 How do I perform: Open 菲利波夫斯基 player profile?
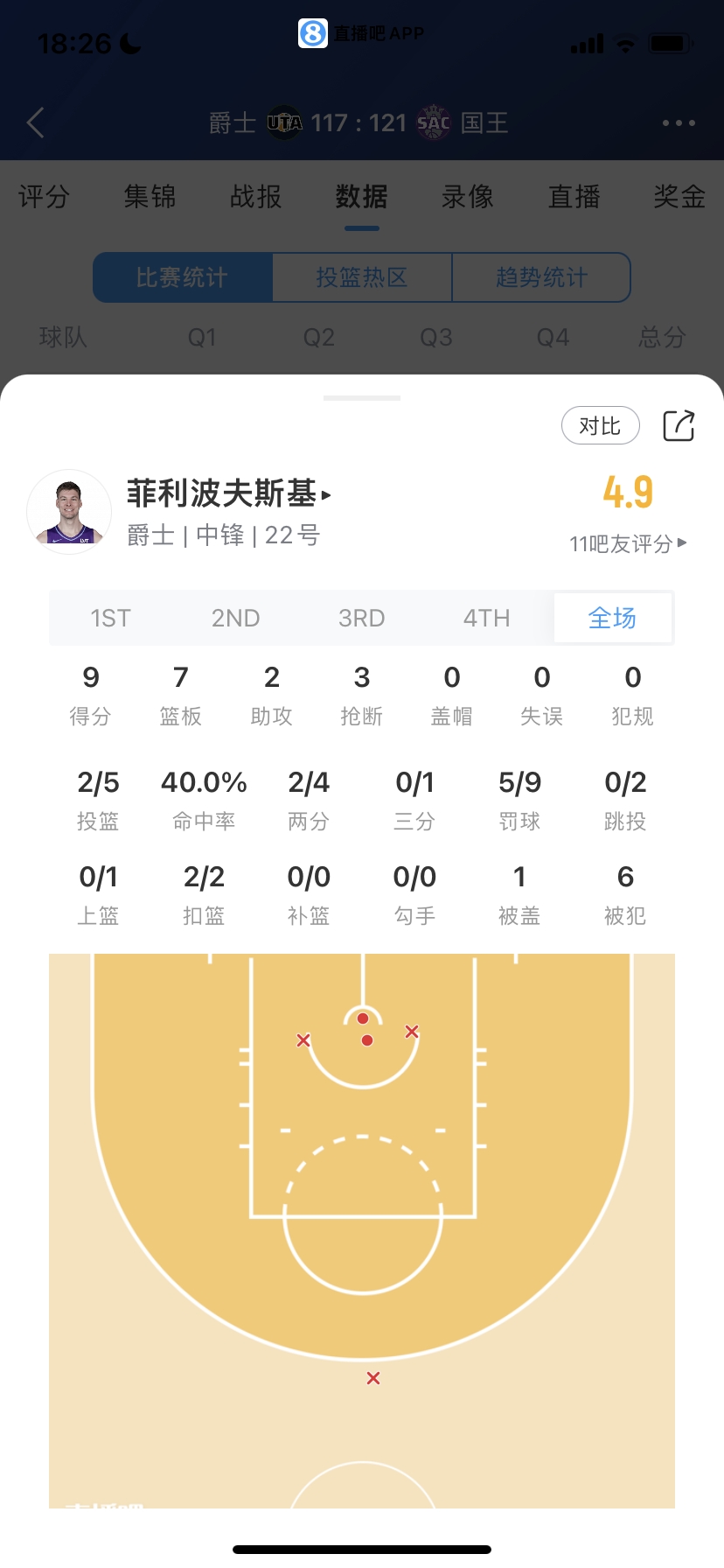[x=229, y=493]
